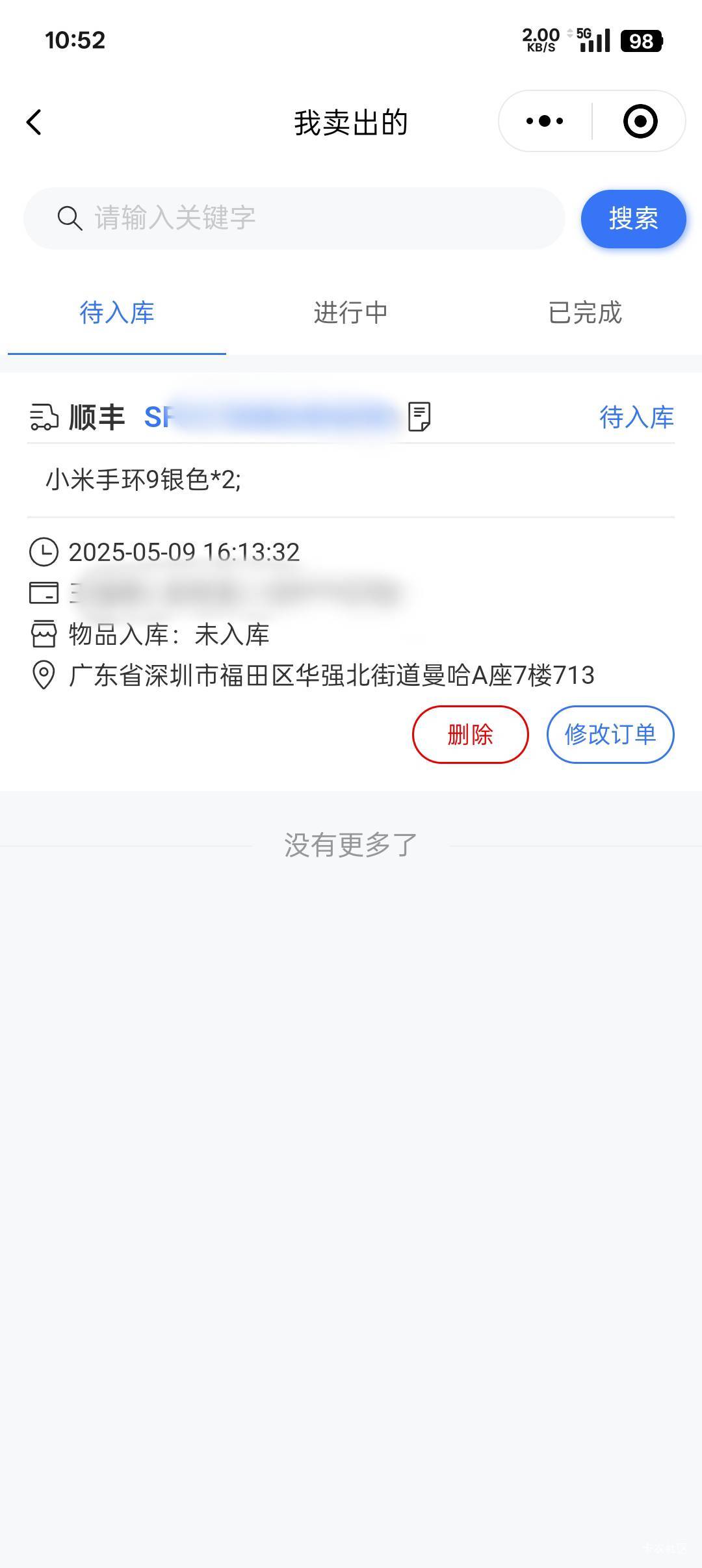The width and height of the screenshot is (702, 1568).
Task: Copy the 顺丰 tracking number via note icon
Action: click(x=419, y=417)
